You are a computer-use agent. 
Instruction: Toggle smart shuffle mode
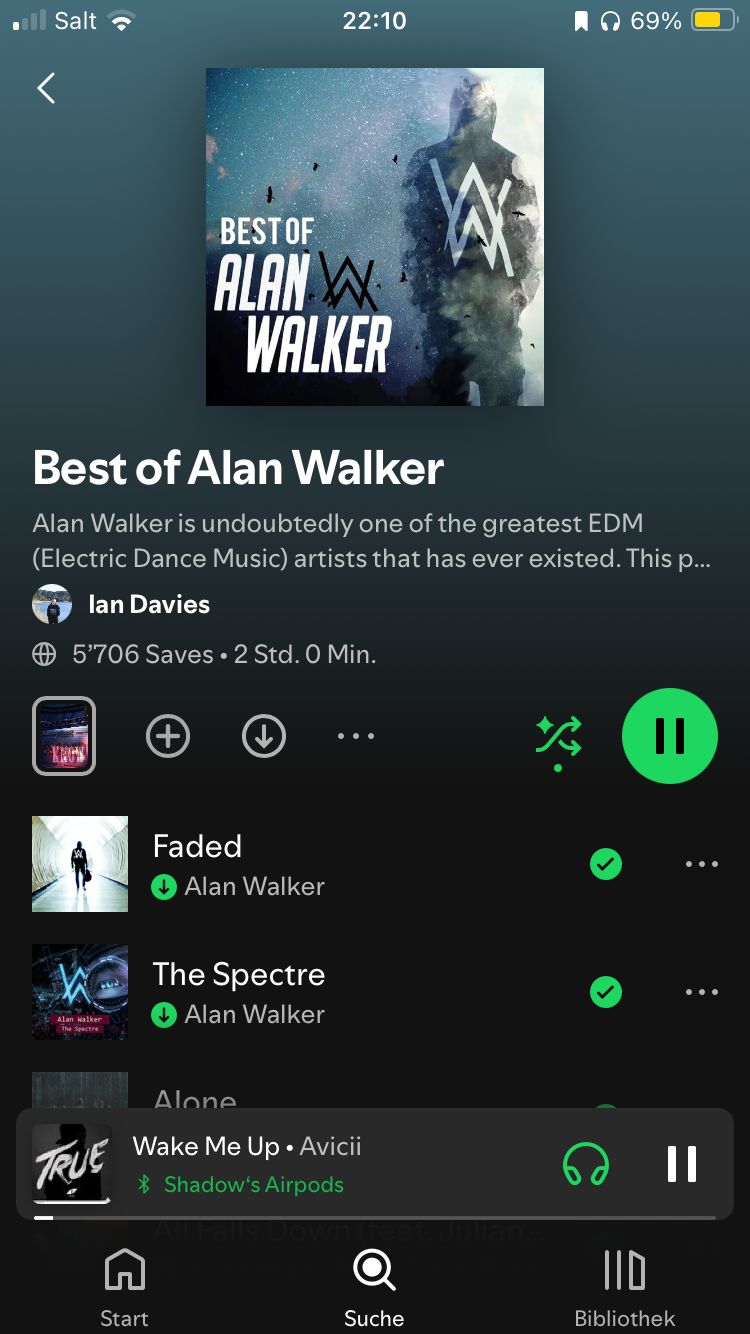point(558,739)
